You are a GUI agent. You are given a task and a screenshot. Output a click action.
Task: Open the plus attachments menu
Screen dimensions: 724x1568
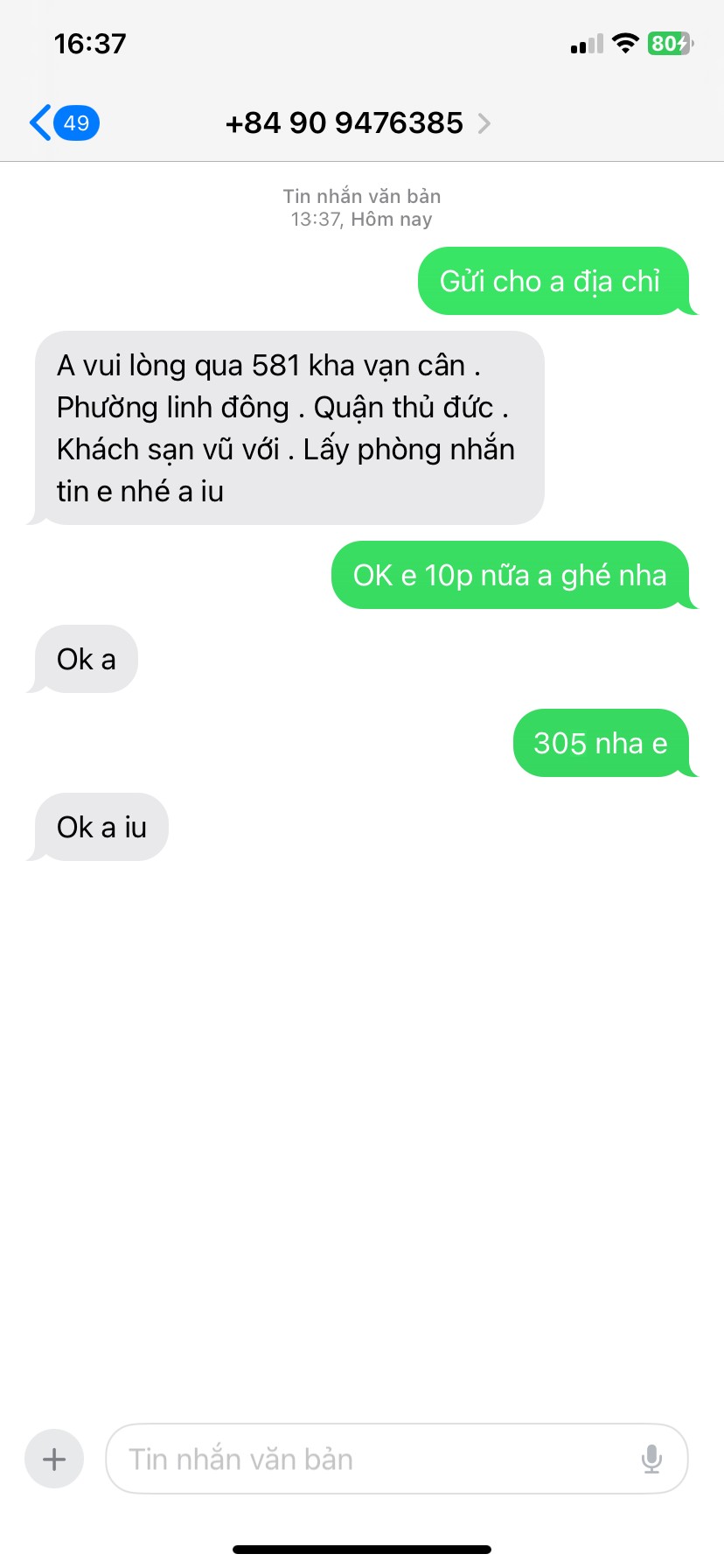click(x=54, y=1459)
